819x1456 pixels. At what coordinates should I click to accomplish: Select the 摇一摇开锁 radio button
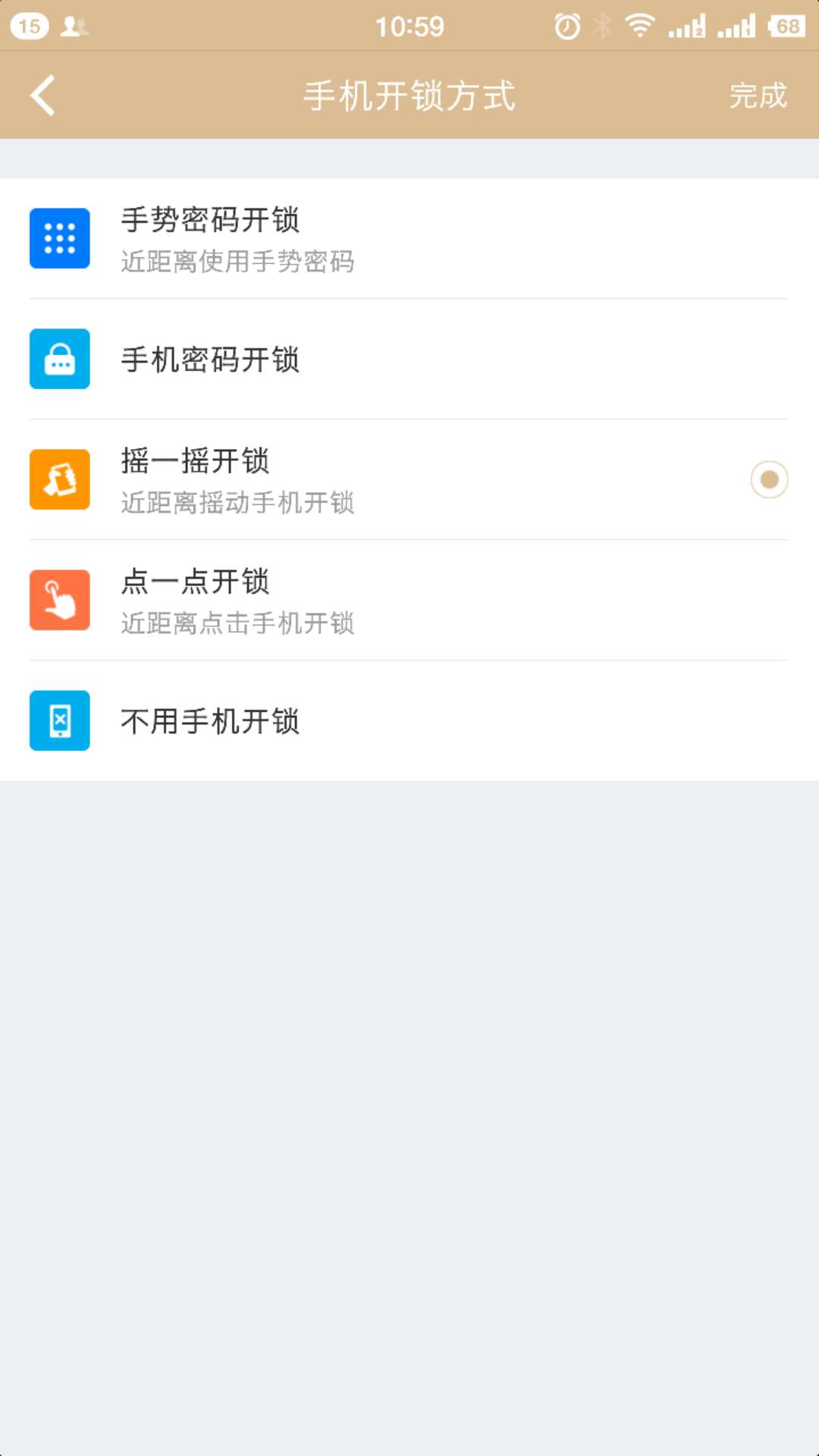tap(769, 479)
